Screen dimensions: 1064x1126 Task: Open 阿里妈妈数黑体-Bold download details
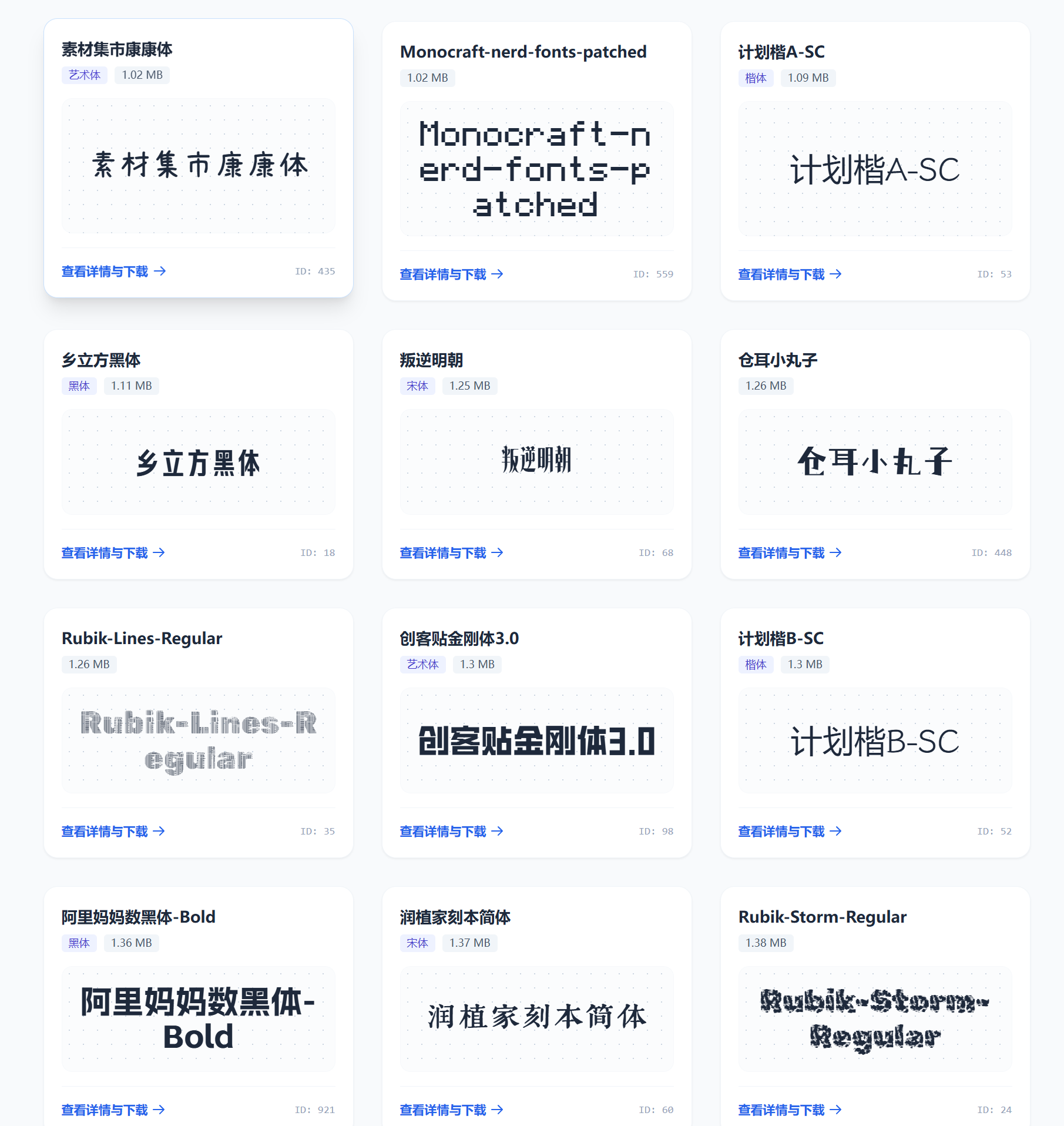coord(113,1110)
